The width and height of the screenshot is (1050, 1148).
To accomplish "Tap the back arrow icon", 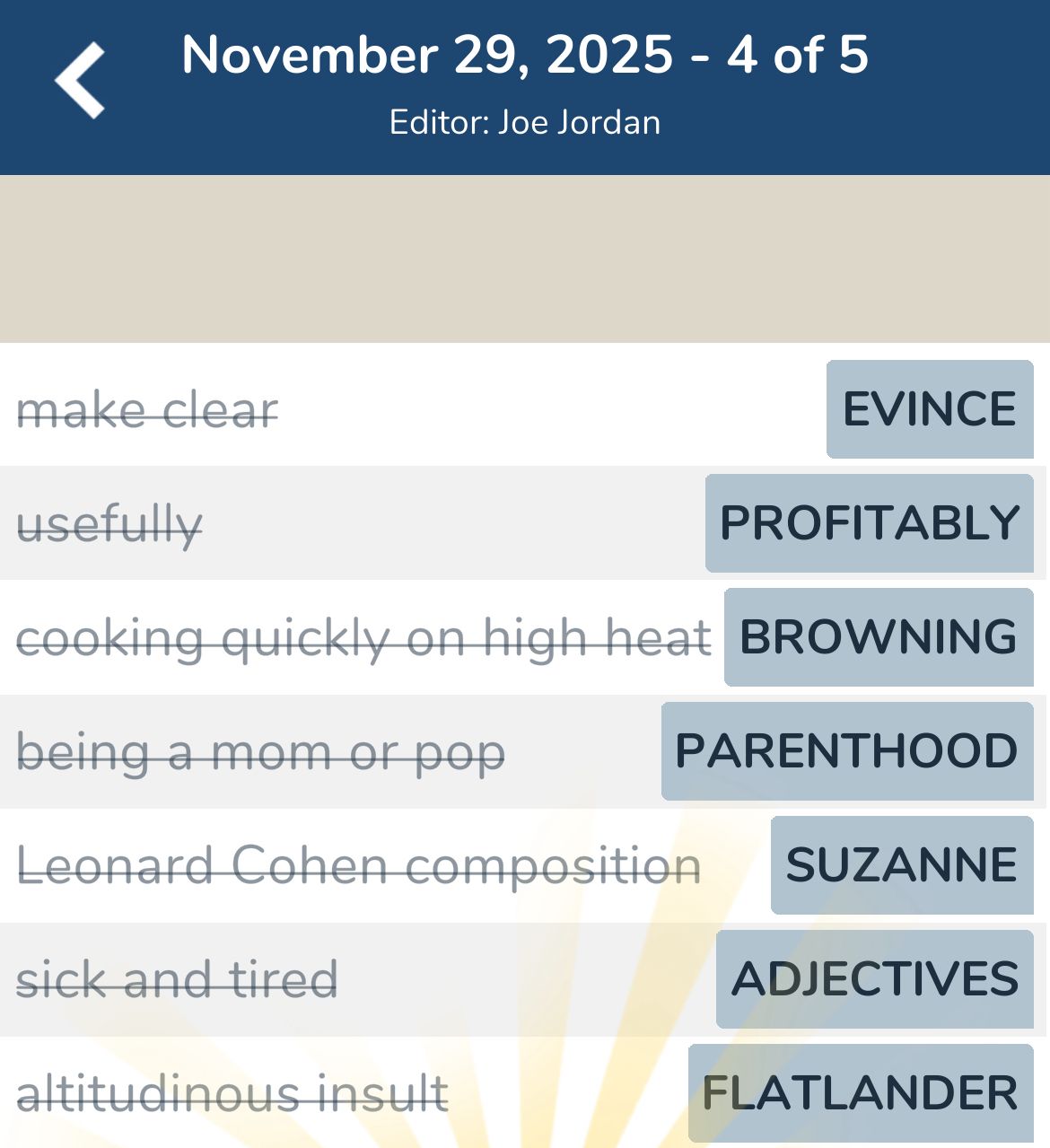I will (x=81, y=79).
